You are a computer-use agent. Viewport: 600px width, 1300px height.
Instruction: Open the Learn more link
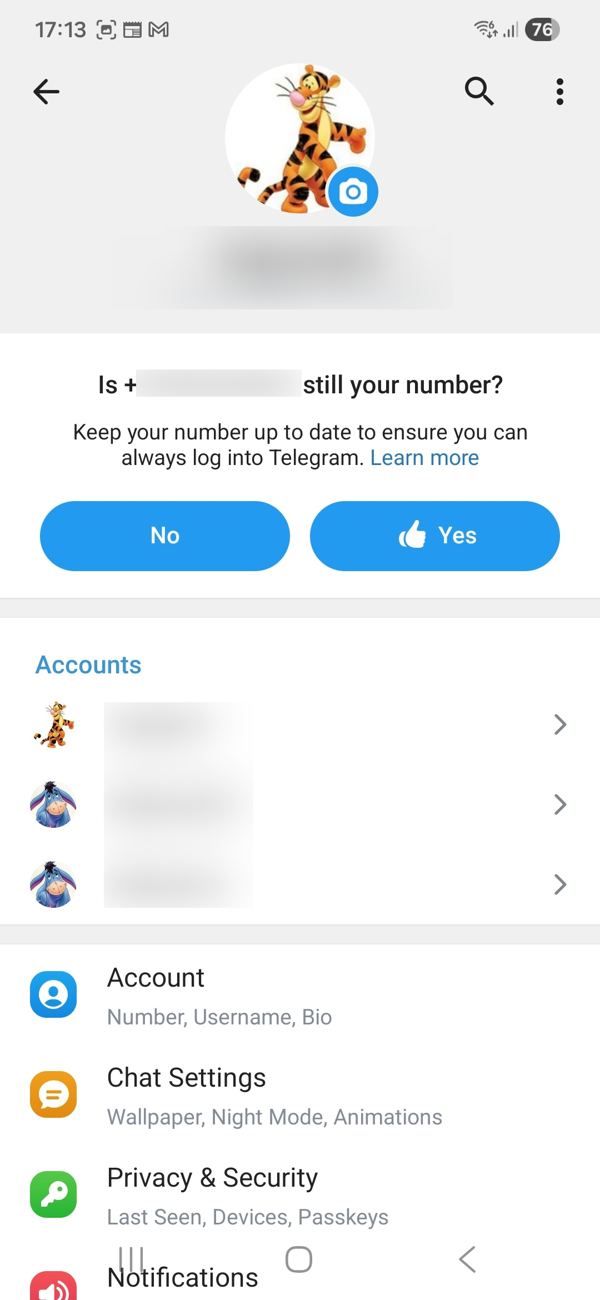pos(424,458)
